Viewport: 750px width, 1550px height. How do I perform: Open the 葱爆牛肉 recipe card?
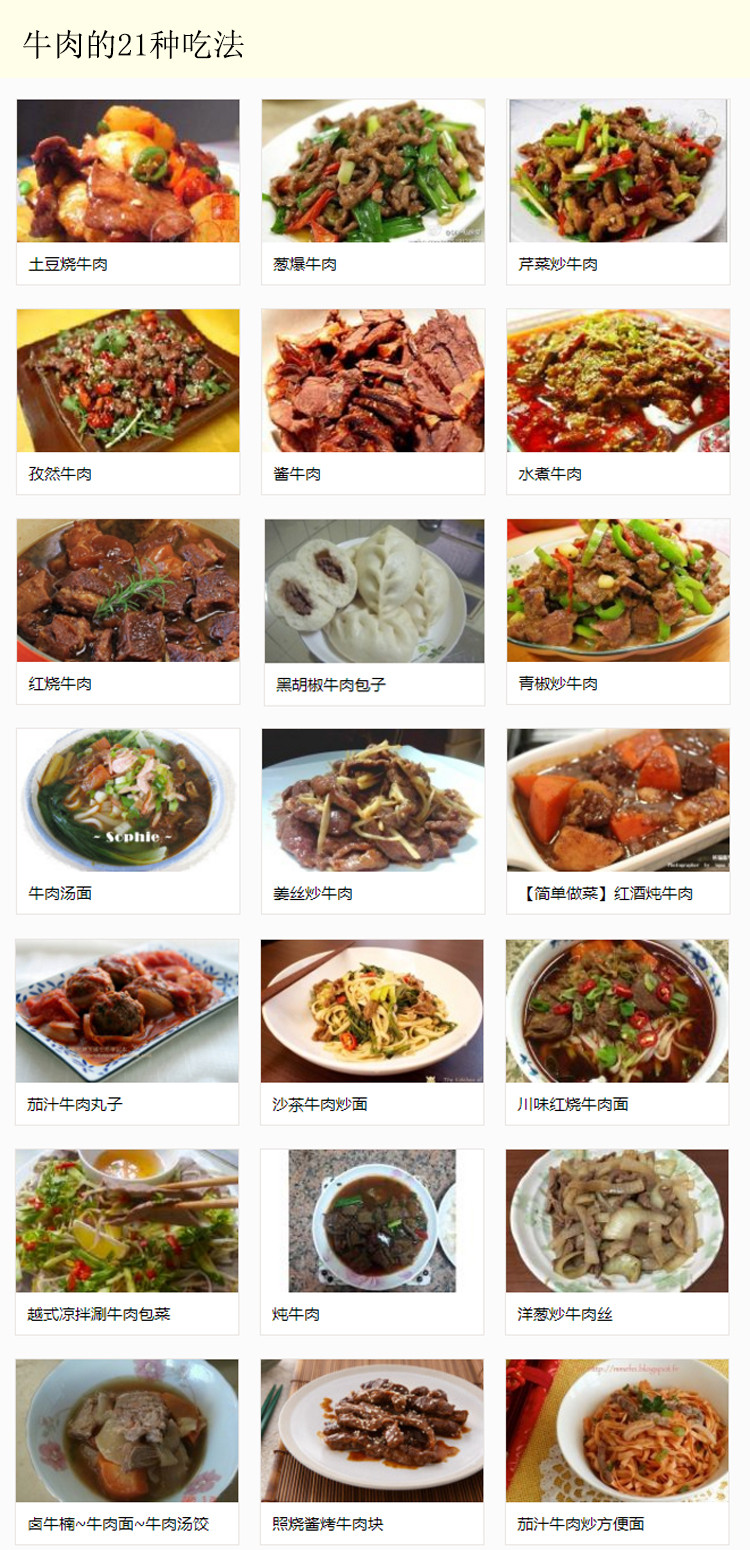(x=373, y=192)
